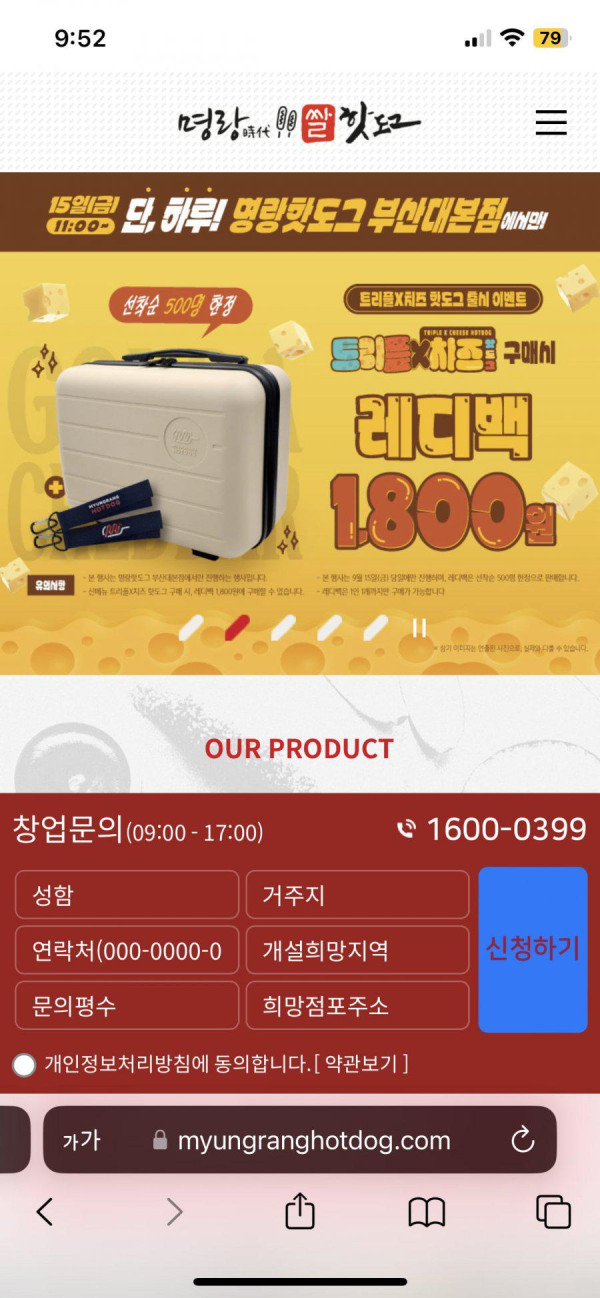600x1298 pixels.
Task: Pause the banner slideshow
Action: (x=420, y=627)
